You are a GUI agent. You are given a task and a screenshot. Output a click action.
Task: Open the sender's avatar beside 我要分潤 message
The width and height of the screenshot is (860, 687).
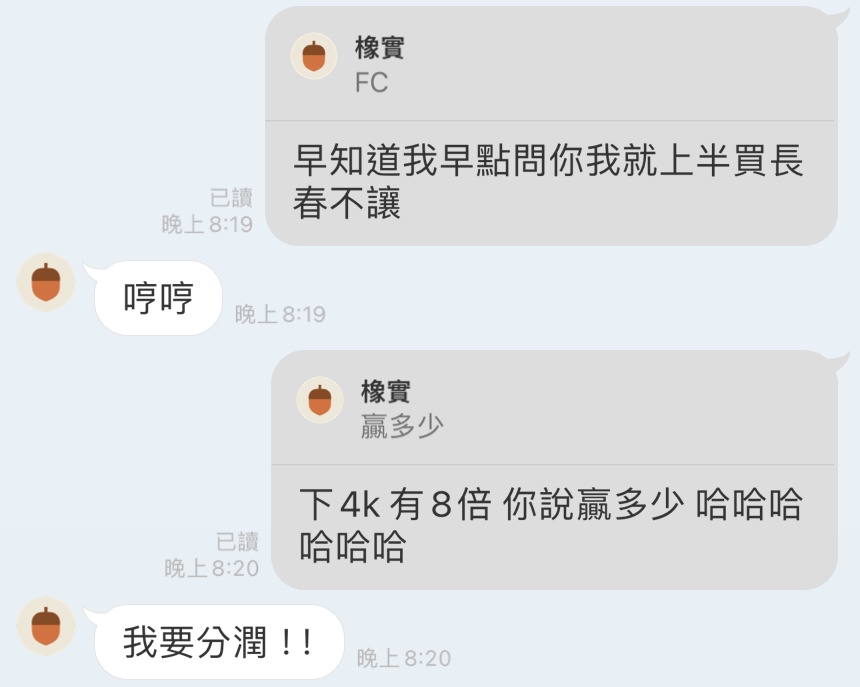(x=46, y=627)
